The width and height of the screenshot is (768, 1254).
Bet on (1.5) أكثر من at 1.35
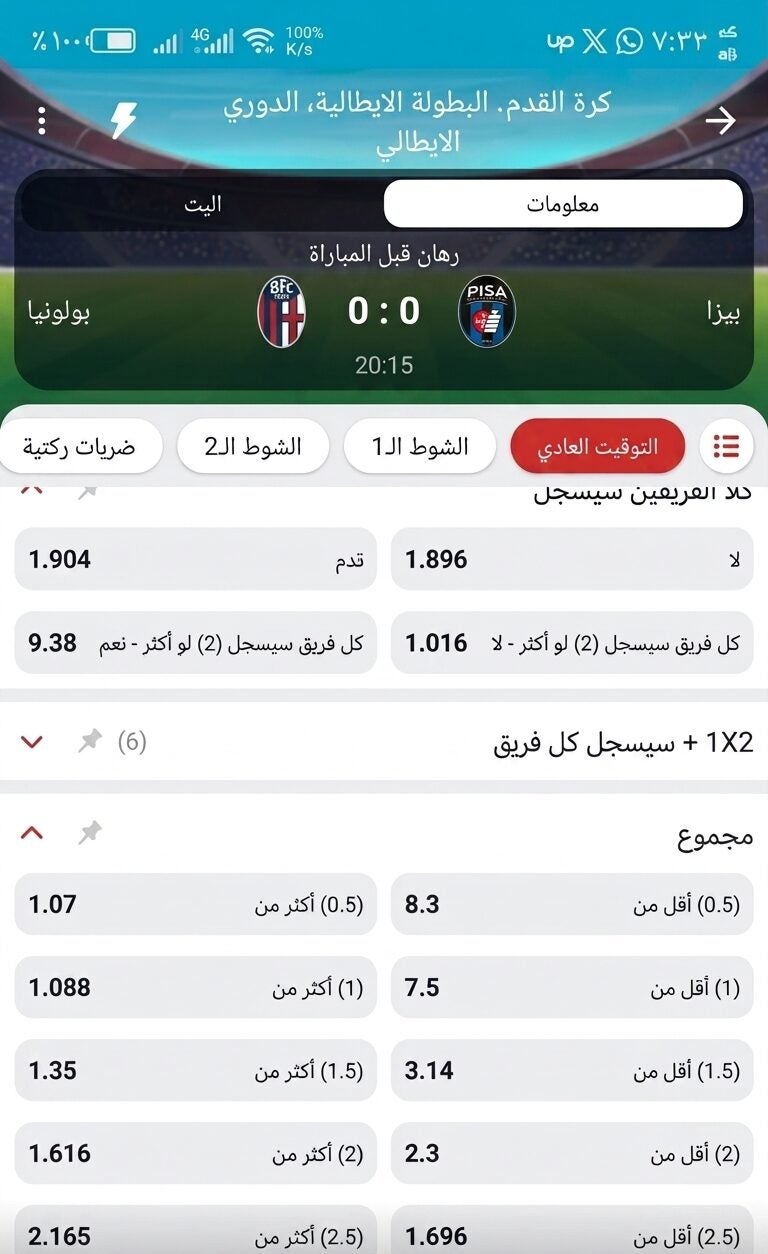point(196,1071)
